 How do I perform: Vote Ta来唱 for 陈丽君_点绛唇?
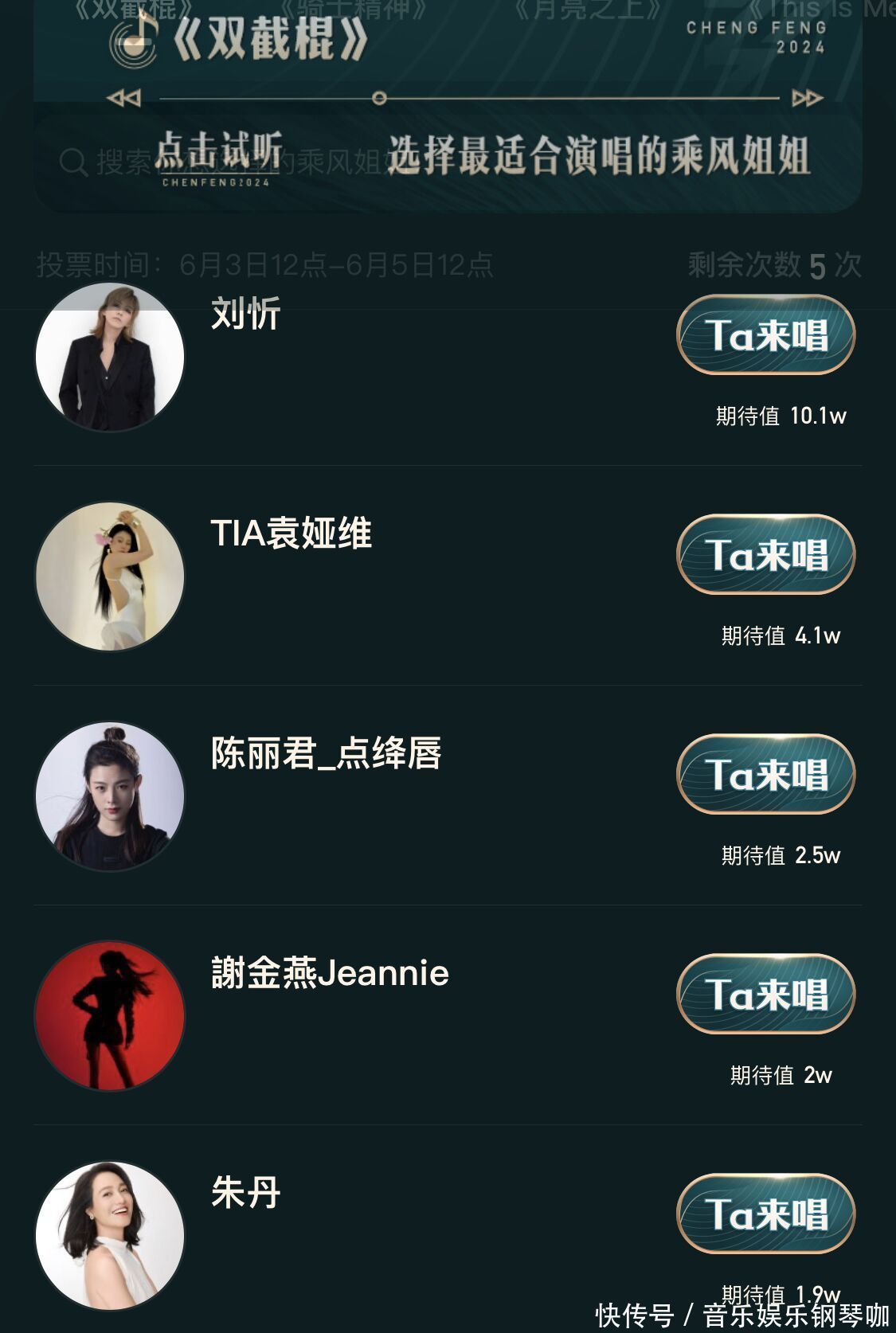(x=765, y=775)
